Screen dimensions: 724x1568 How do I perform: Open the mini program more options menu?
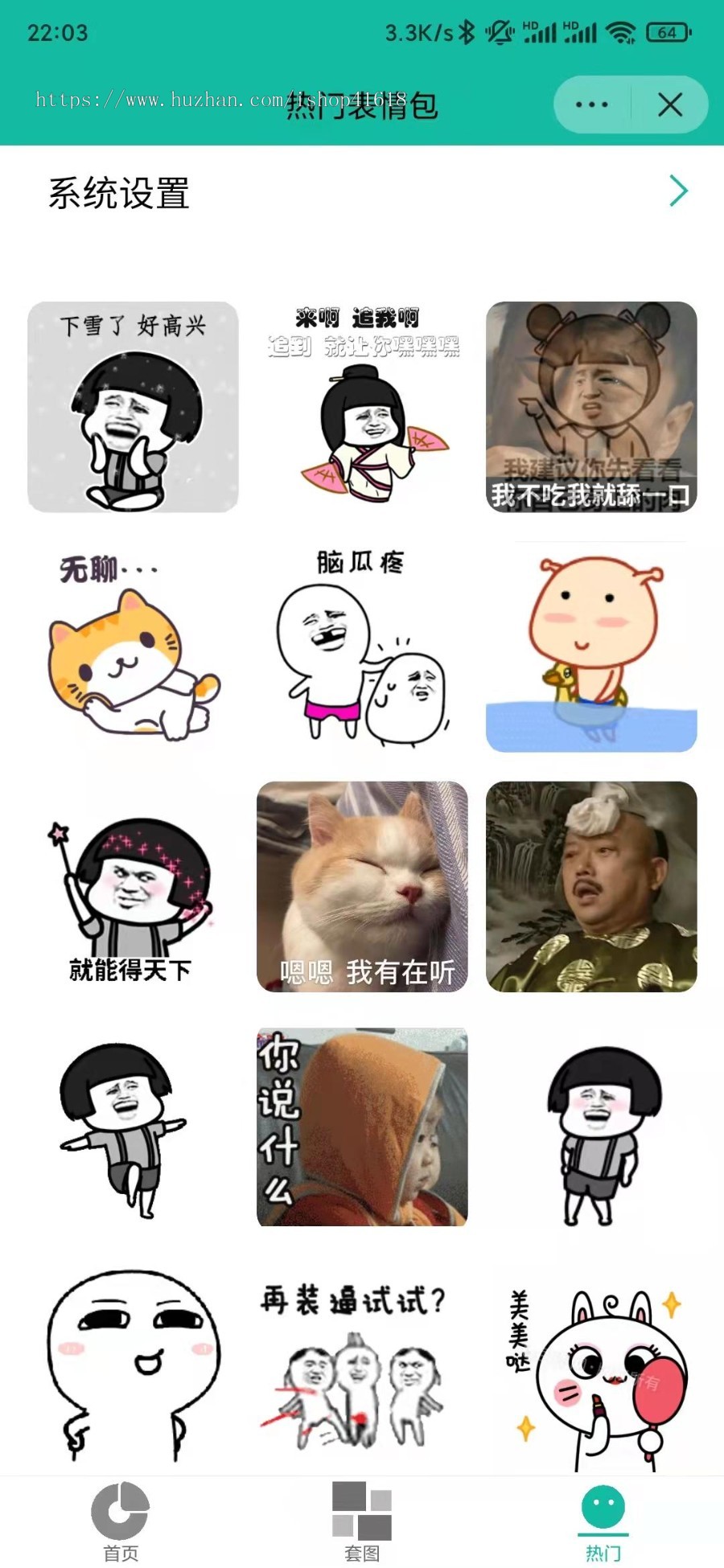[592, 105]
